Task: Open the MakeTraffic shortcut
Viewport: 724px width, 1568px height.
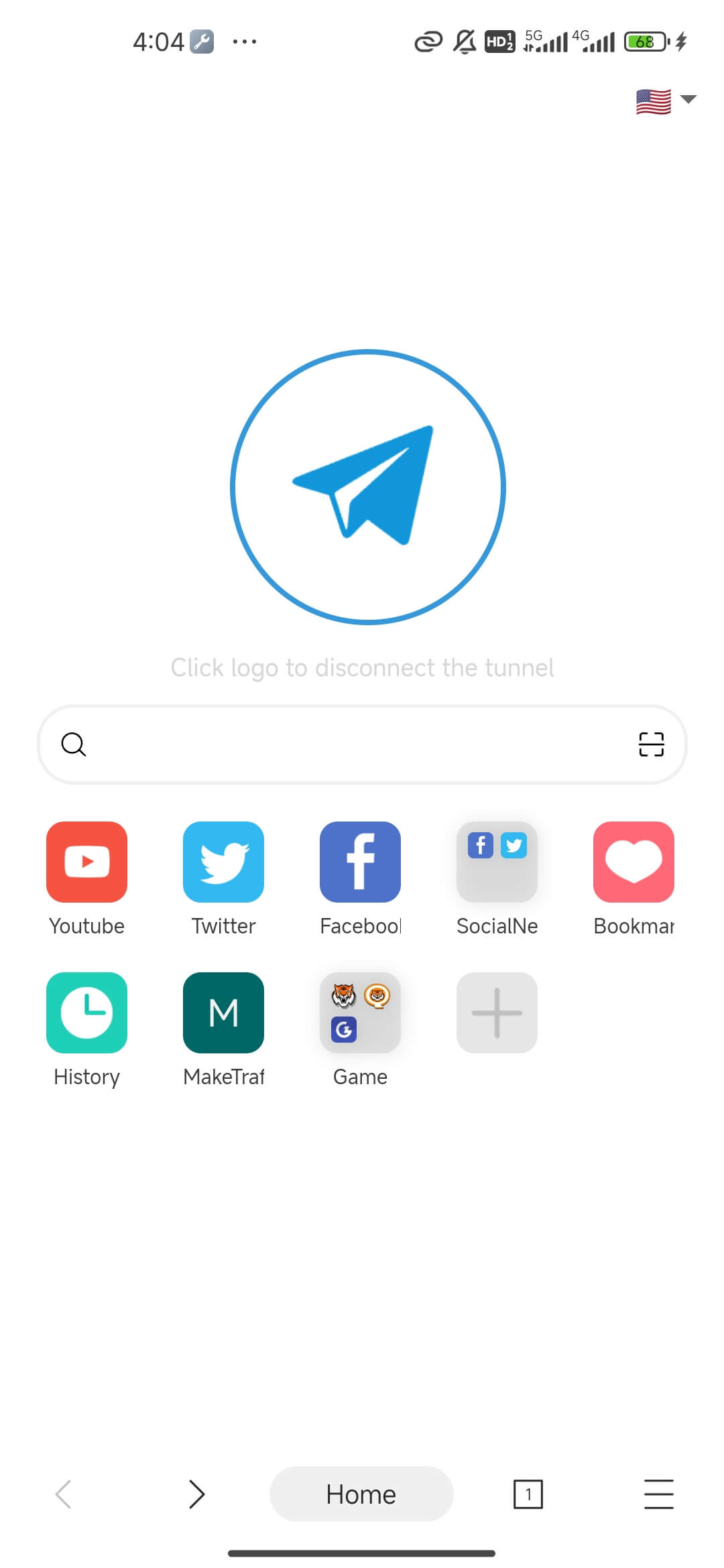Action: click(223, 1013)
